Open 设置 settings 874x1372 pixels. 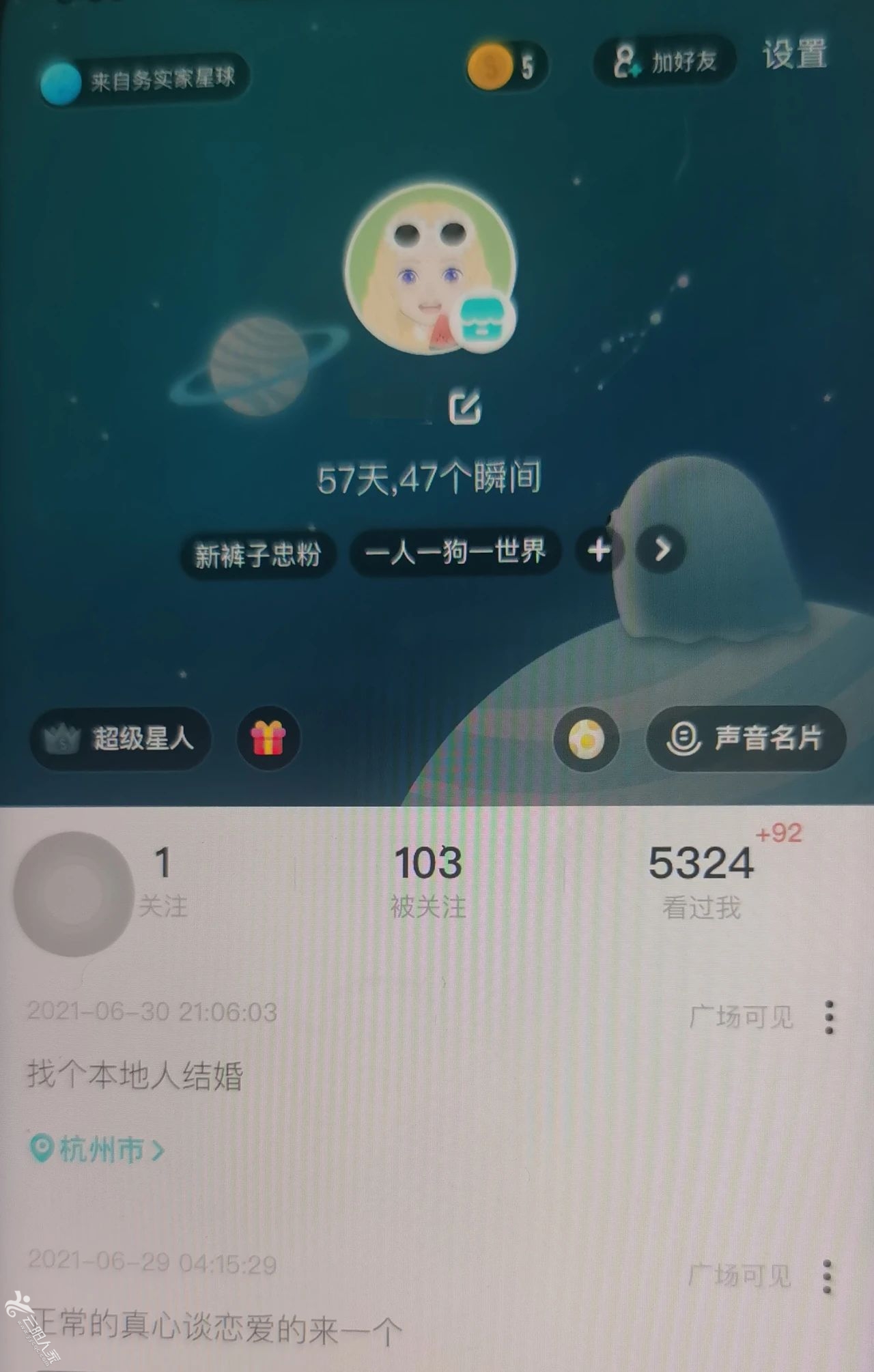point(794,55)
